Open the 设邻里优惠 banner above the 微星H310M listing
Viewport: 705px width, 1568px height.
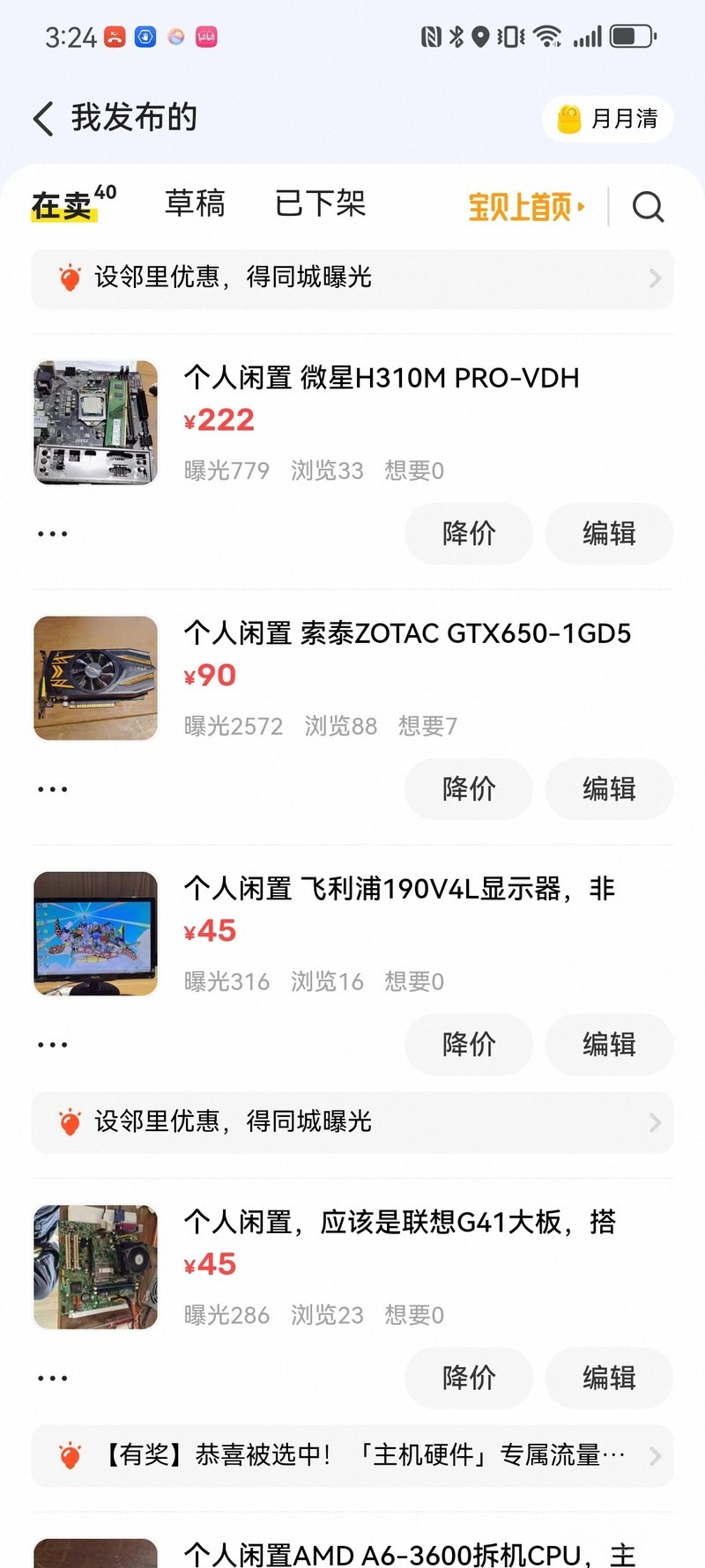point(352,278)
